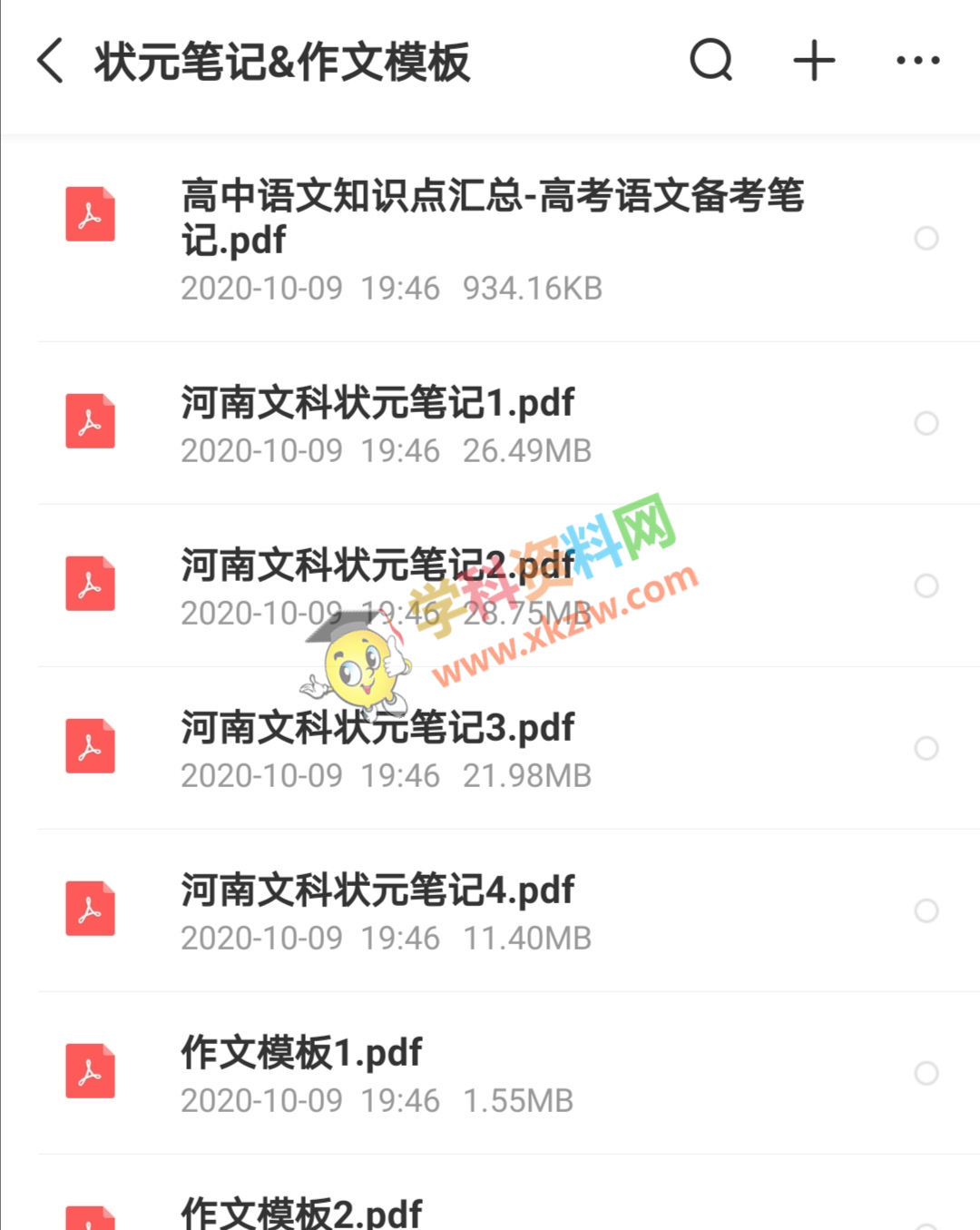This screenshot has height=1230, width=980.
Task: Select the circle for 作文模板1.pdf
Action: (x=926, y=1073)
